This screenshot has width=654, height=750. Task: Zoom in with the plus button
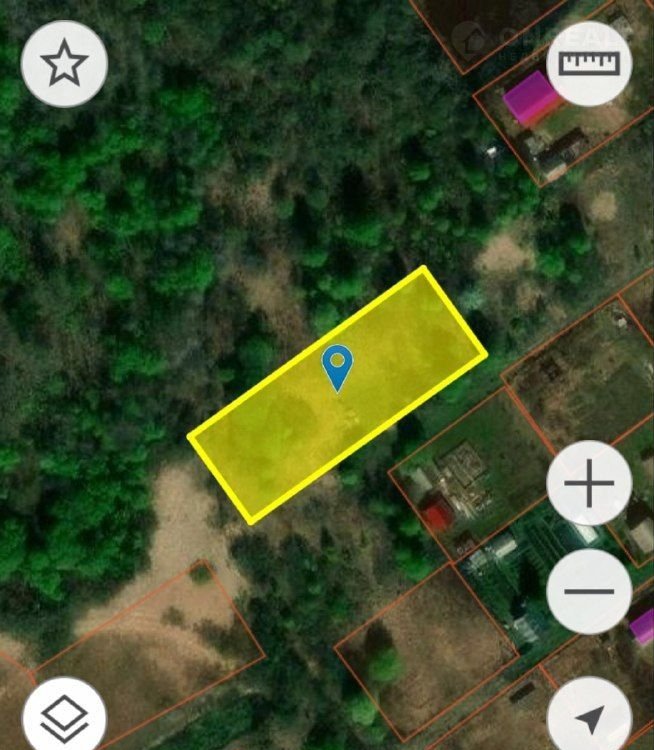click(x=590, y=485)
